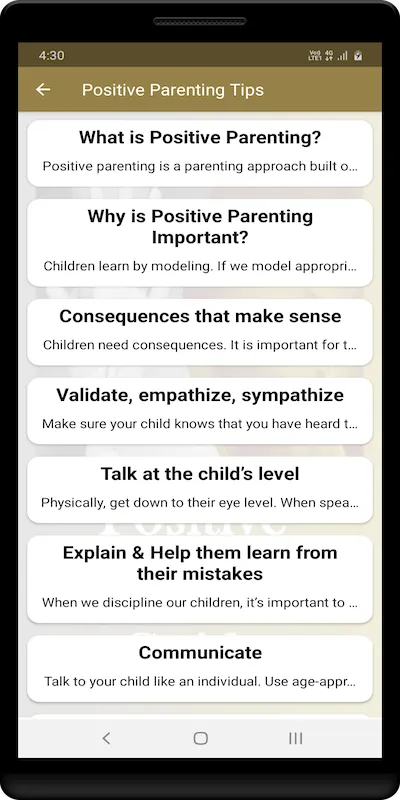Tap the system home button

(201, 738)
